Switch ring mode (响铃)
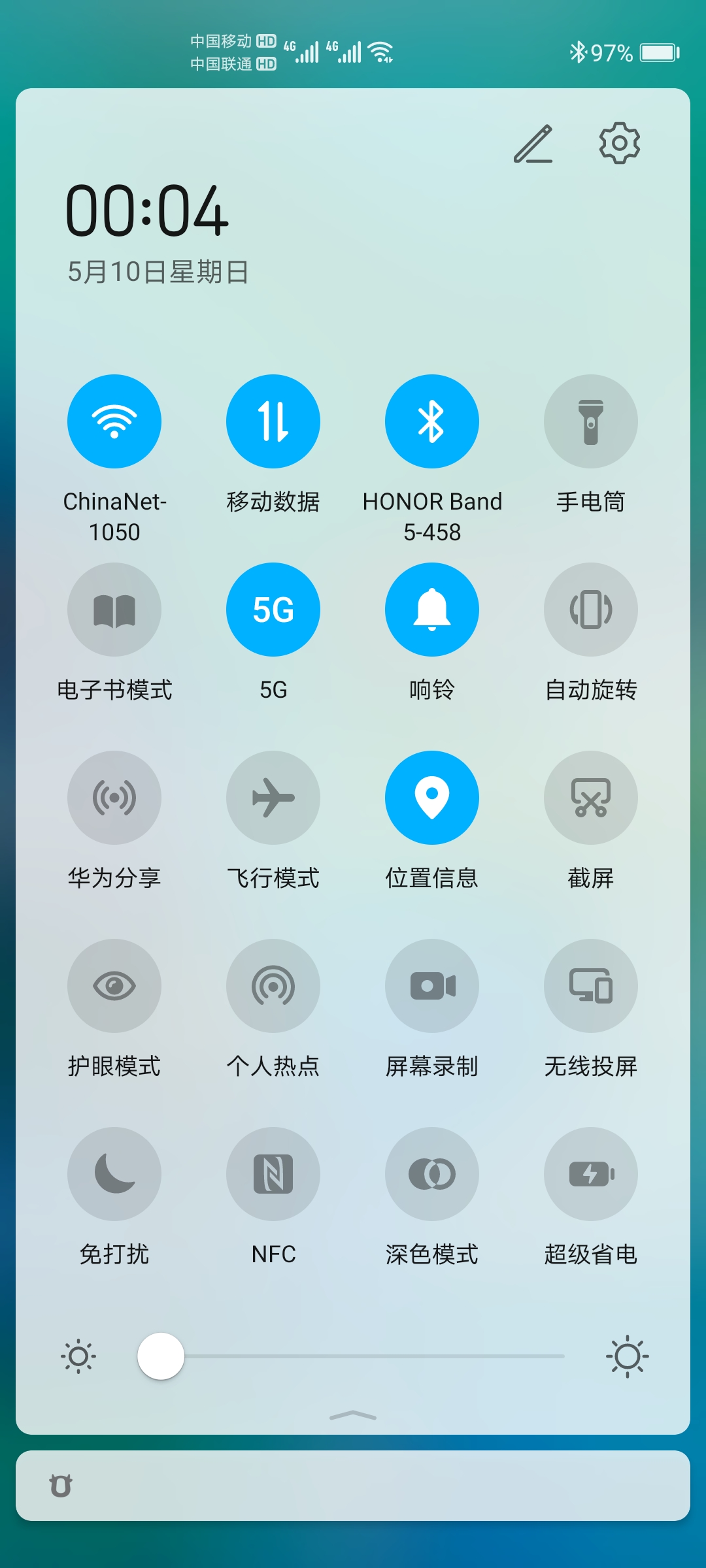Viewport: 706px width, 1568px height. pos(432,609)
